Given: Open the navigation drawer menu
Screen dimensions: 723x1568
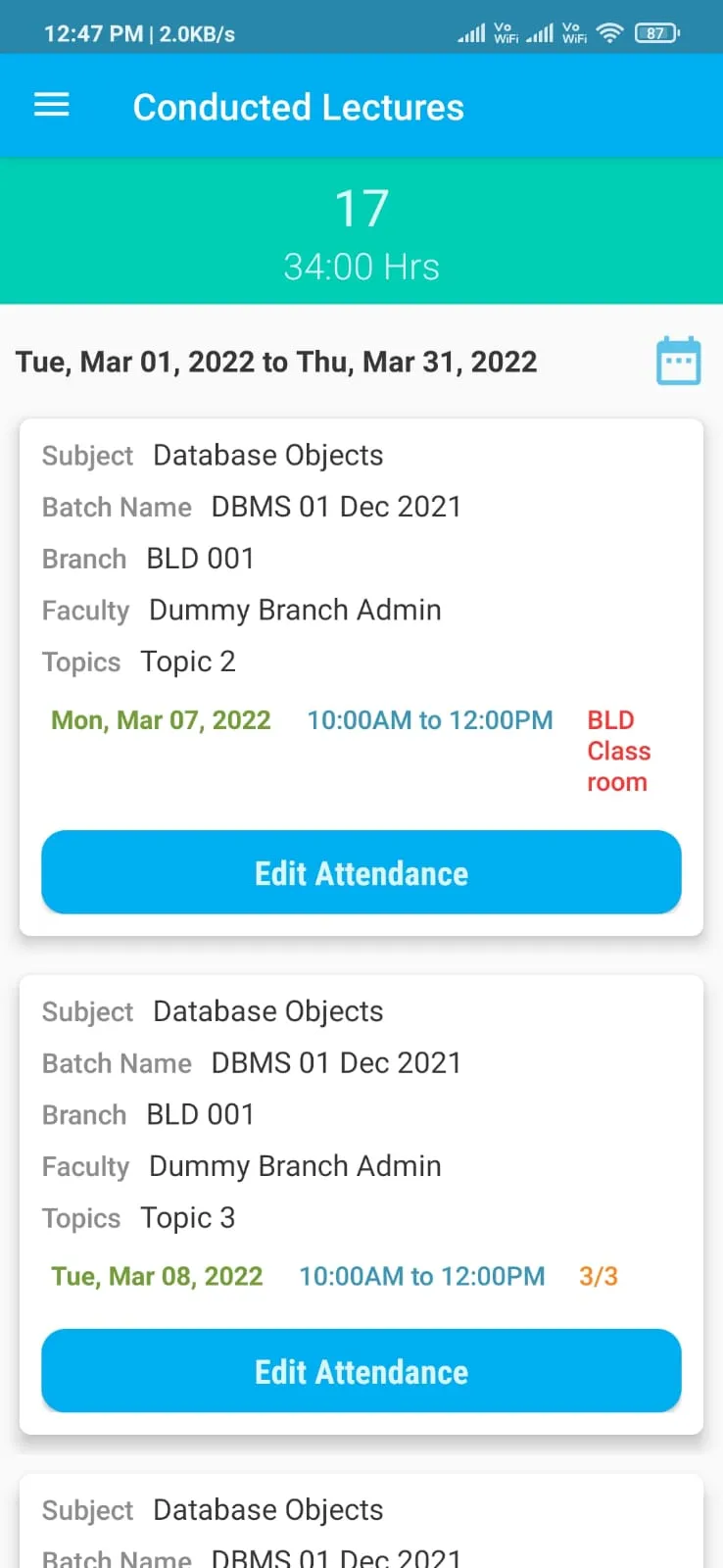Looking at the screenshot, I should [51, 105].
